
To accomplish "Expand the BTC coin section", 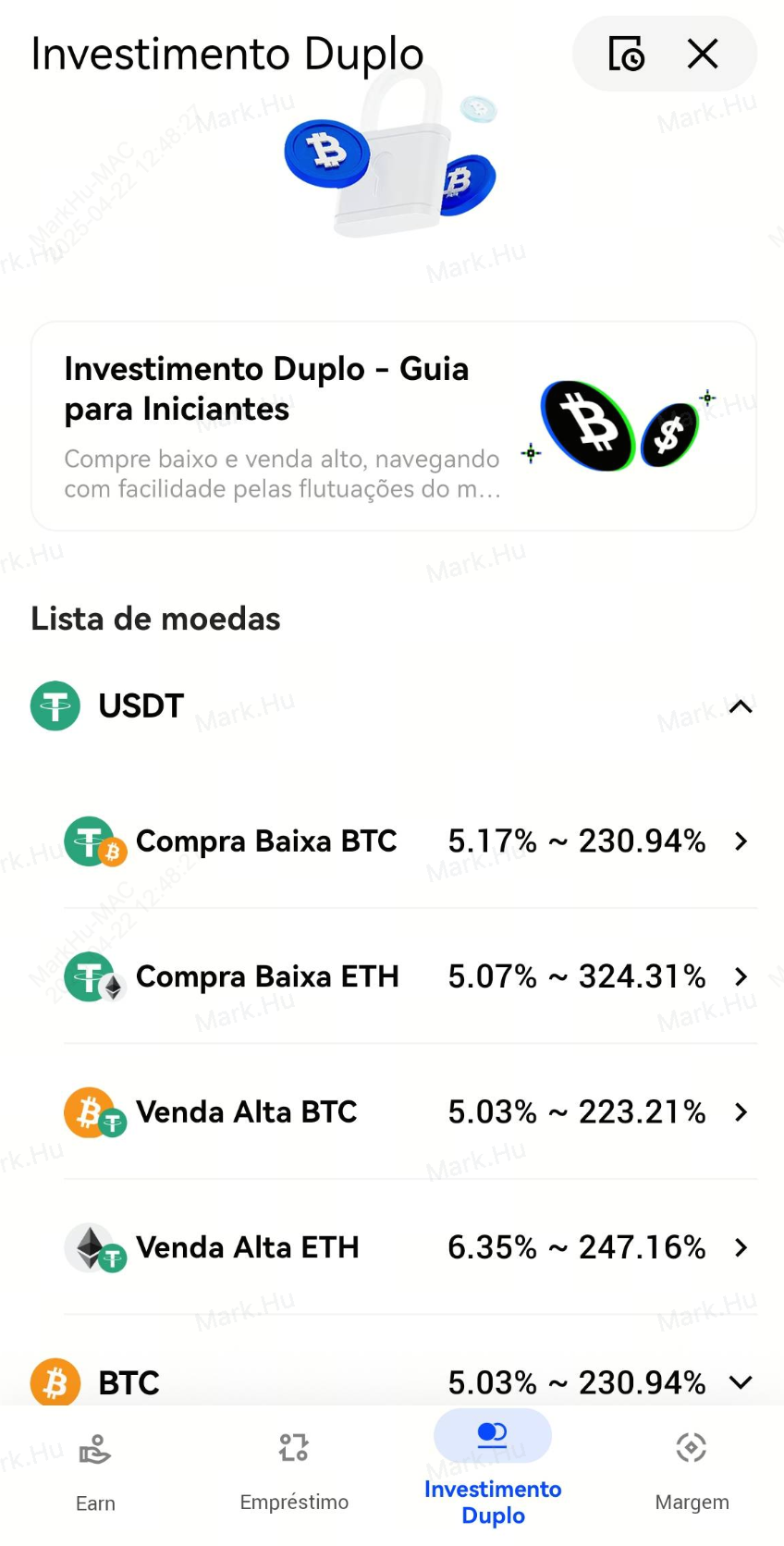I will point(740,1382).
